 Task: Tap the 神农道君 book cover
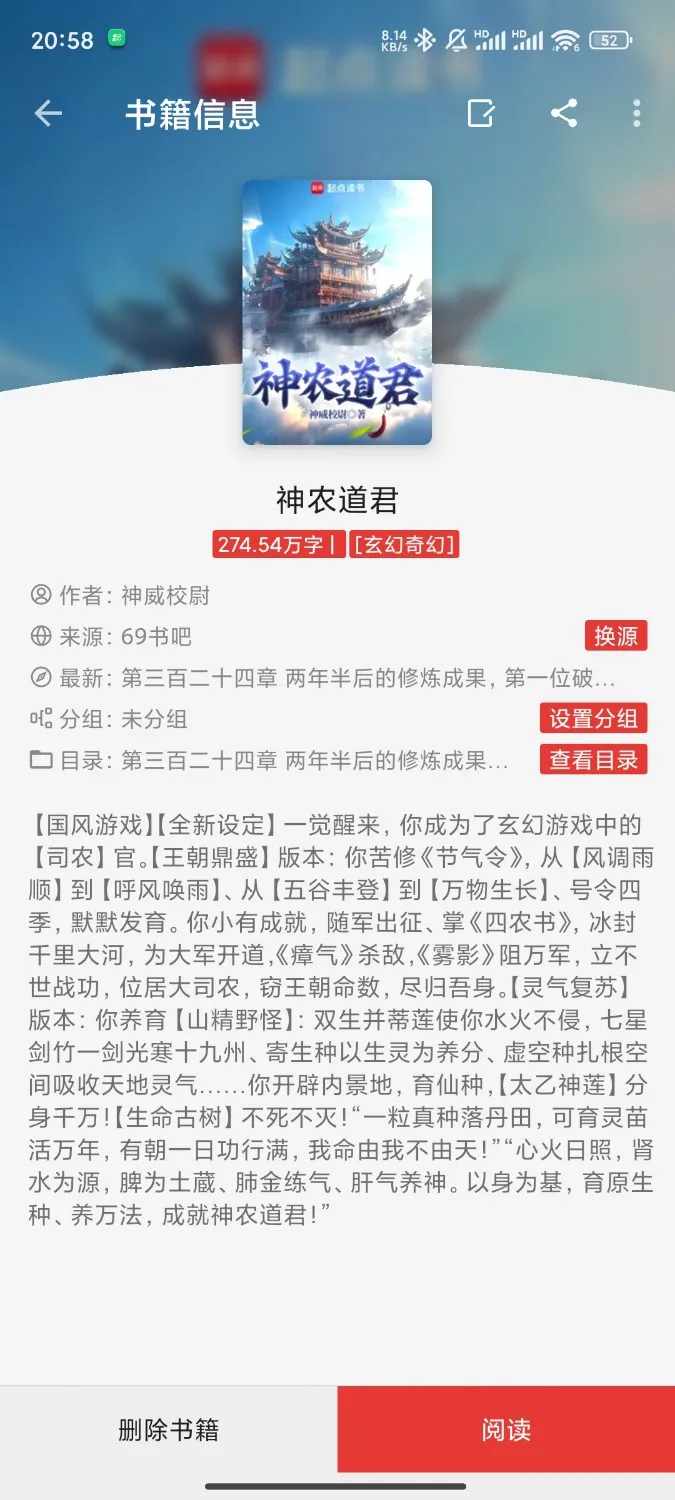pos(337,312)
